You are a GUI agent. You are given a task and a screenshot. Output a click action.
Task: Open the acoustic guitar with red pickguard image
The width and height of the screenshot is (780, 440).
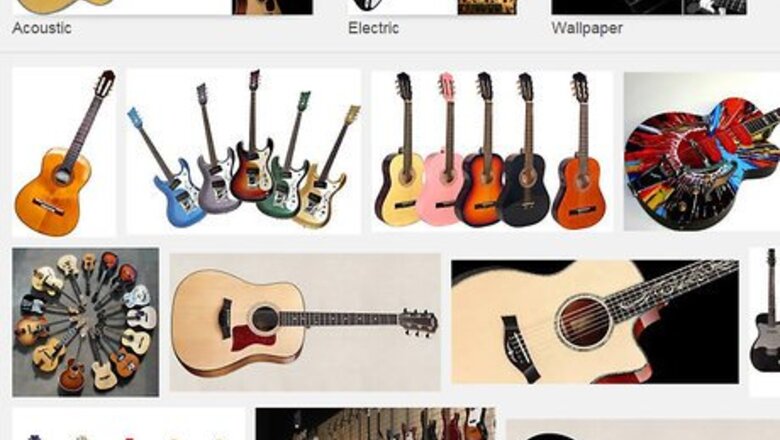(305, 322)
